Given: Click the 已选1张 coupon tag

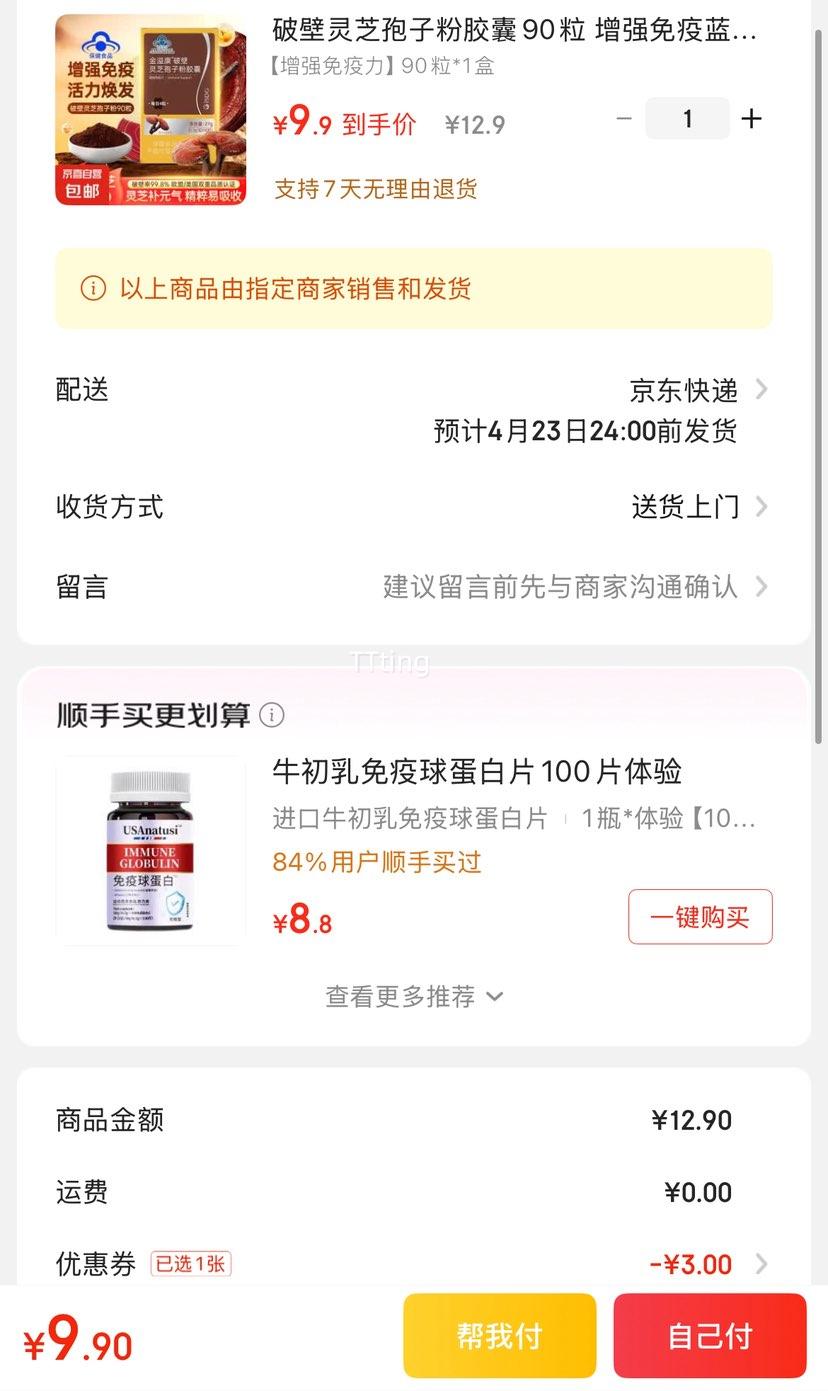Looking at the screenshot, I should point(190,1264).
